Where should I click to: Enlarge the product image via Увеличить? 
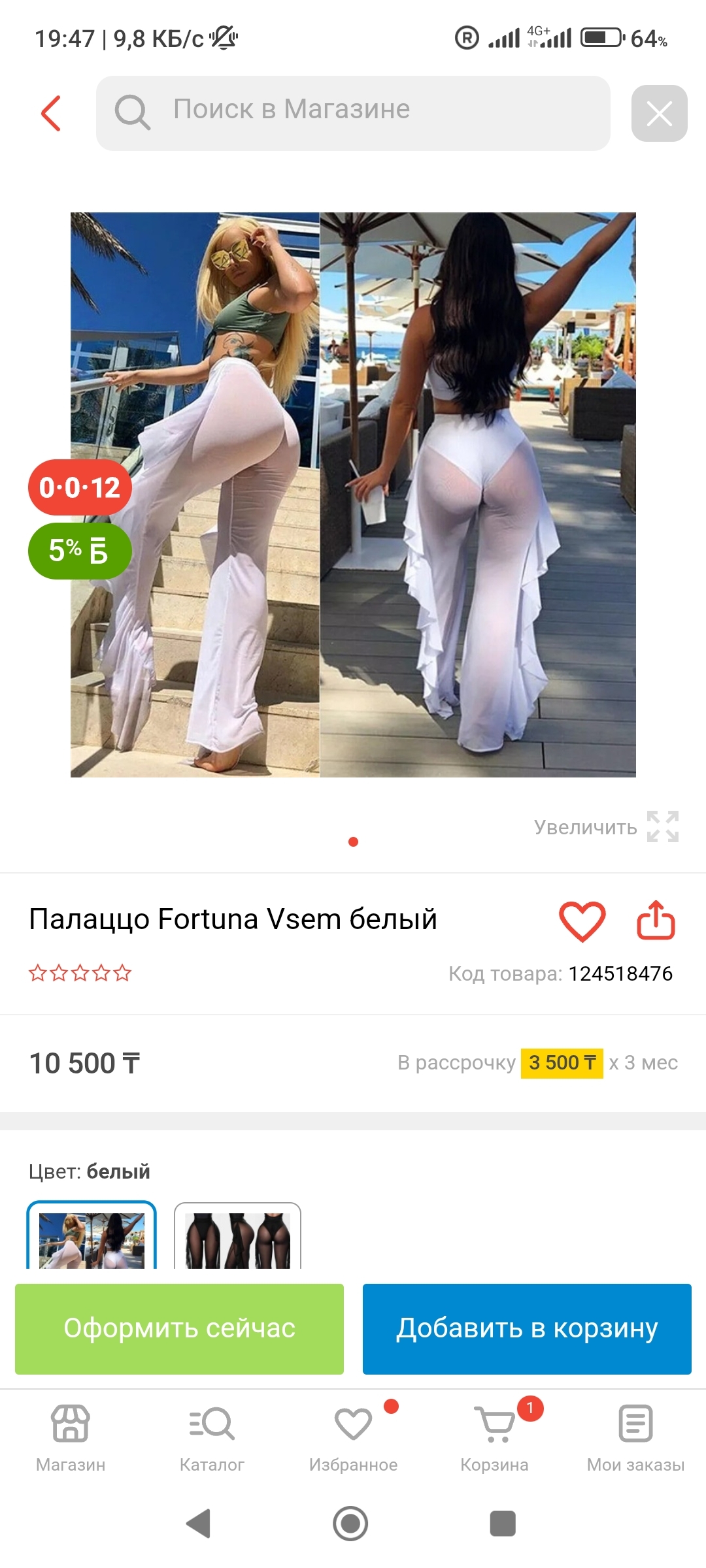(x=606, y=827)
